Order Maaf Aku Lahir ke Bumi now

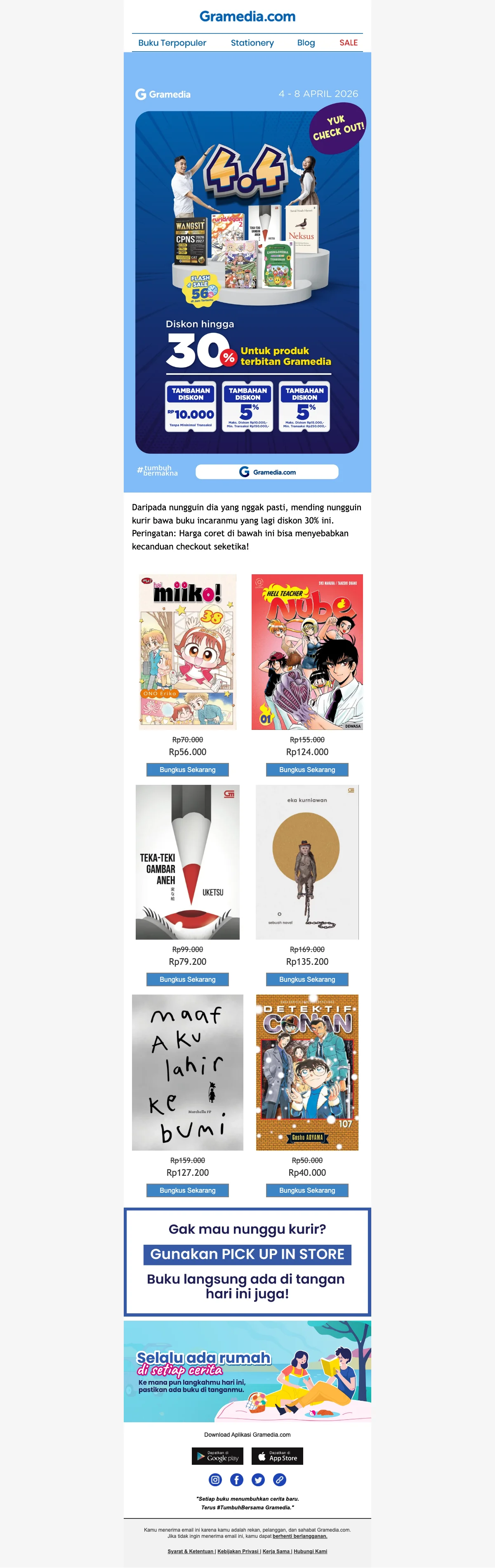pos(187,1191)
